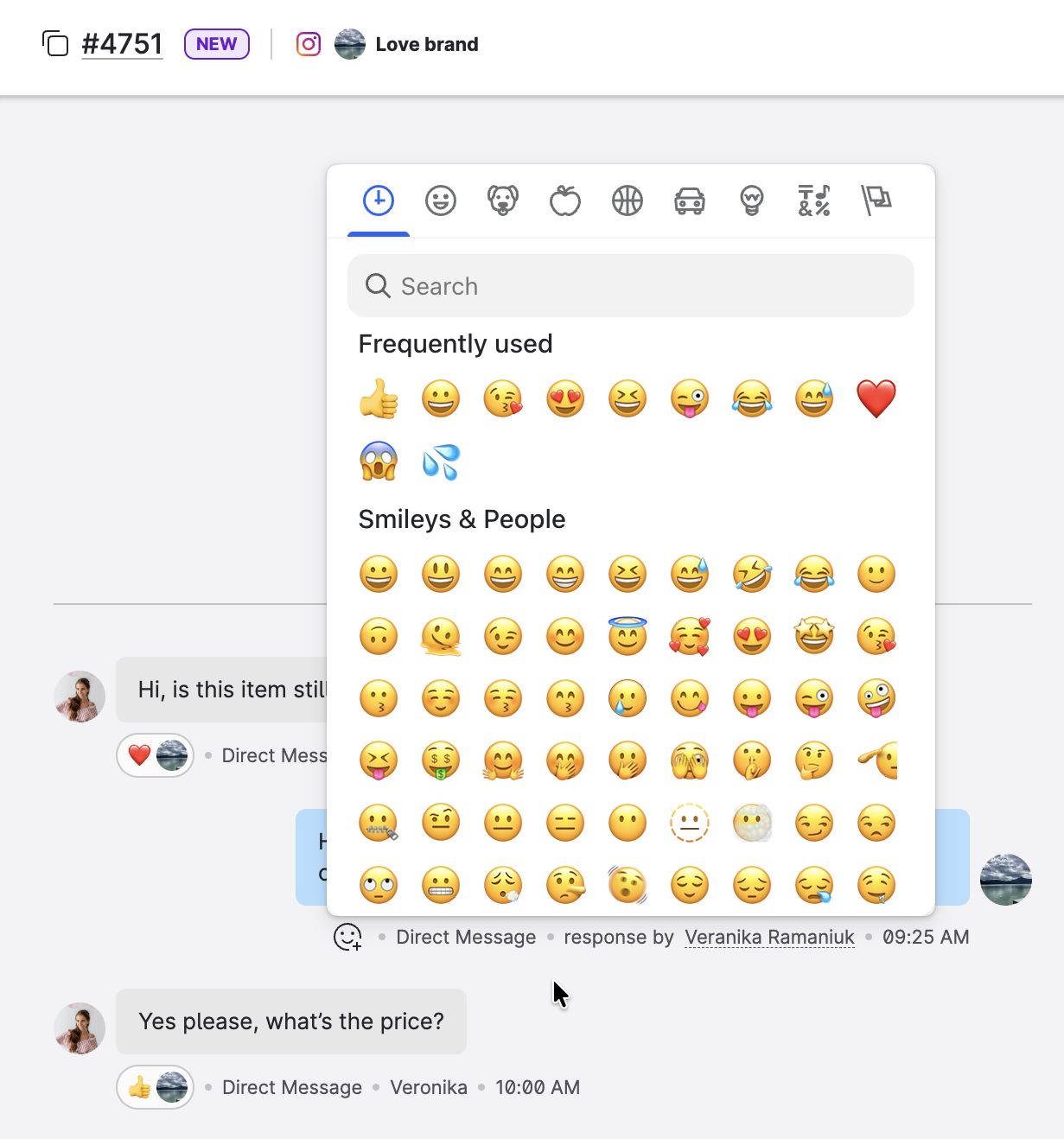Open Veranika Ramaniuk's profile link
1064x1139 pixels.
[x=769, y=937]
